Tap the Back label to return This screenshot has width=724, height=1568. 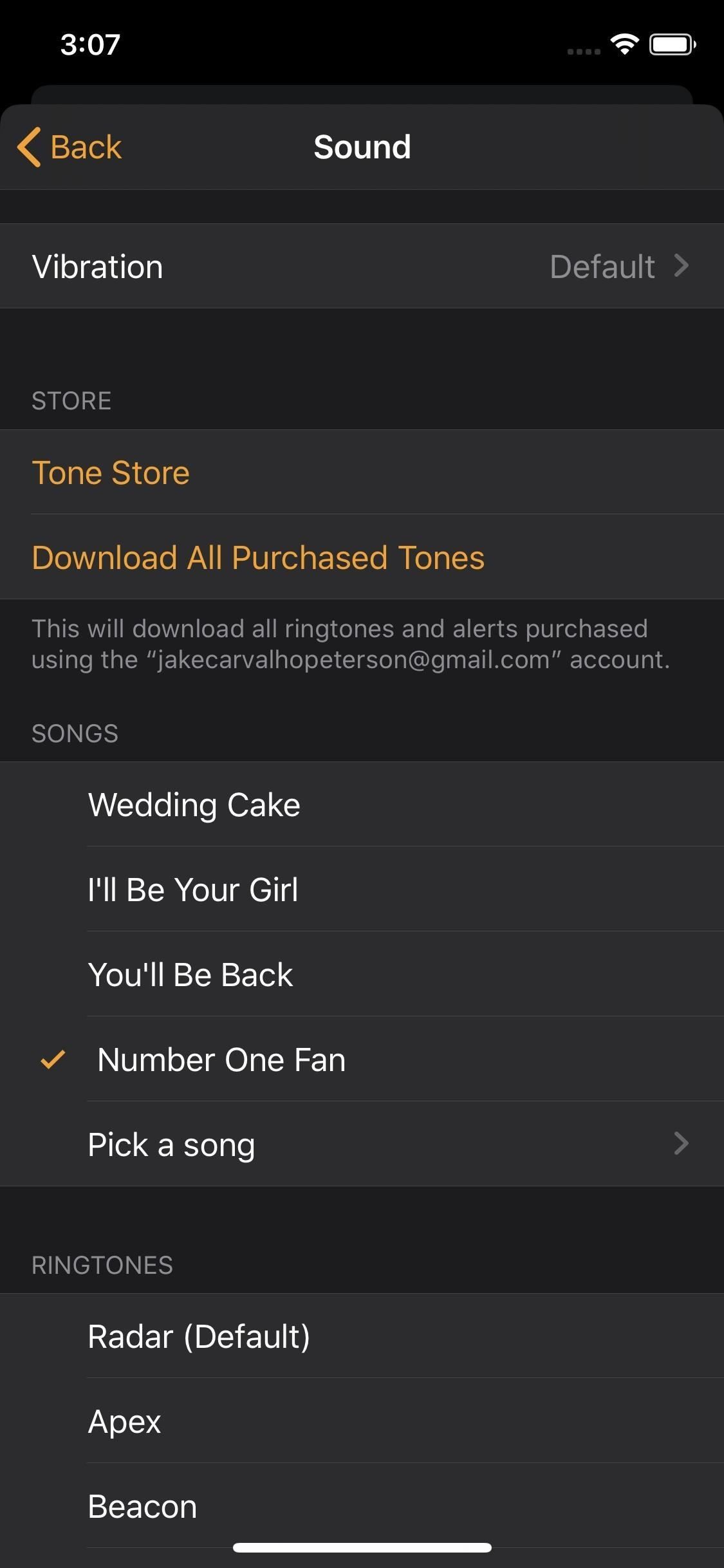[87, 147]
